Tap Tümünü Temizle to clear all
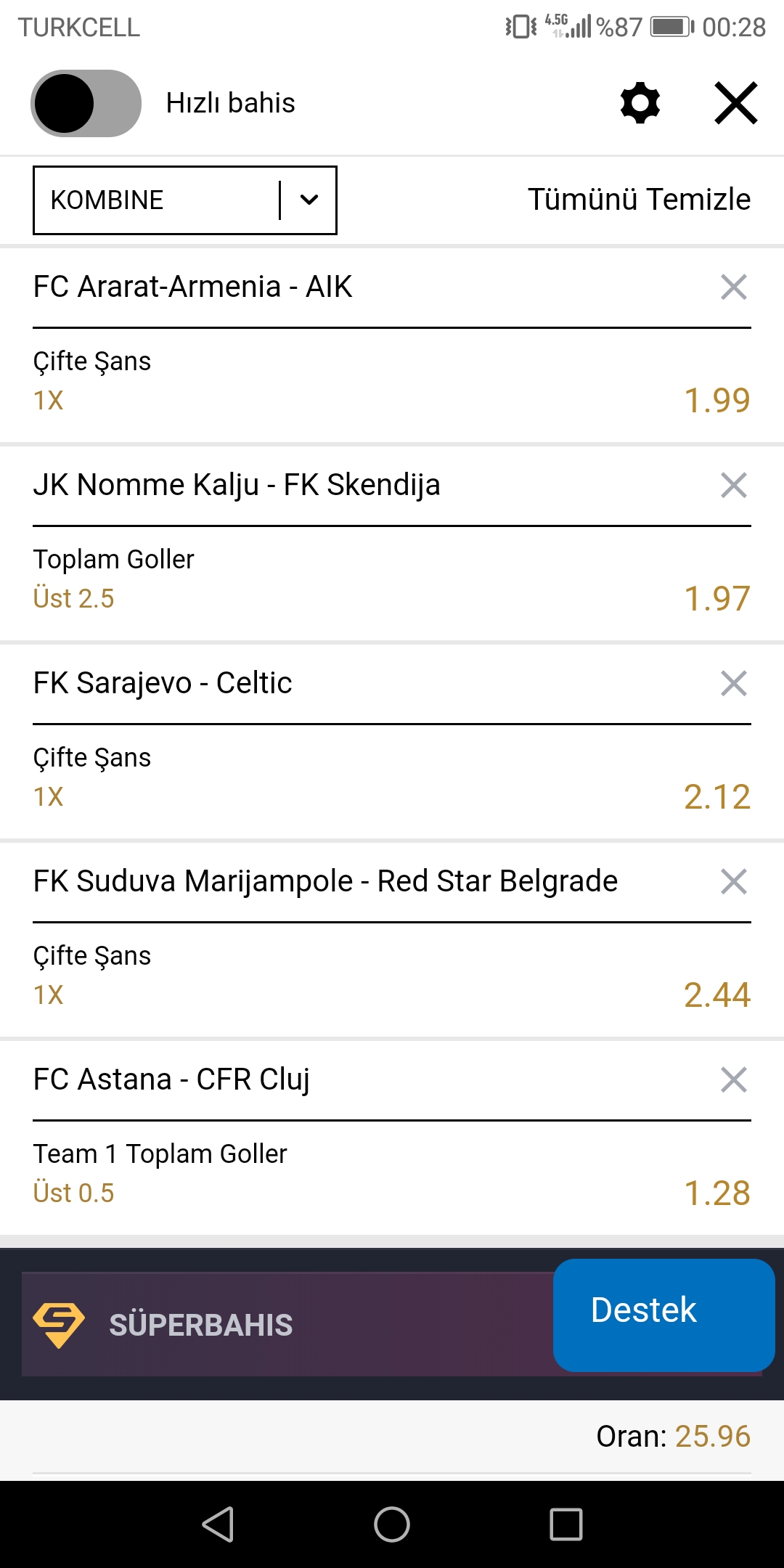 pos(639,200)
